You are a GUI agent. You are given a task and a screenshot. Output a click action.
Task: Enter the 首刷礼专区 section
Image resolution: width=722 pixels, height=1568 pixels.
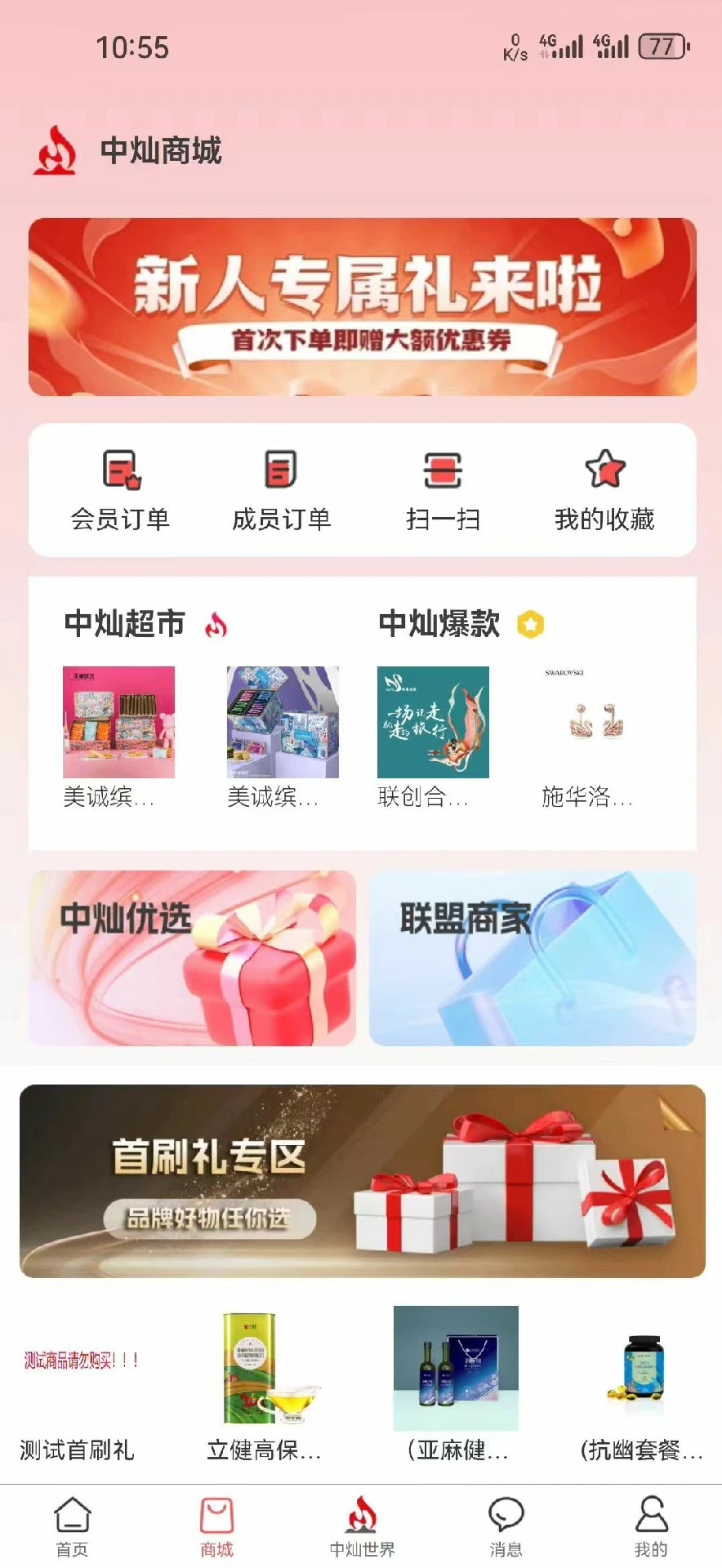click(361, 1182)
